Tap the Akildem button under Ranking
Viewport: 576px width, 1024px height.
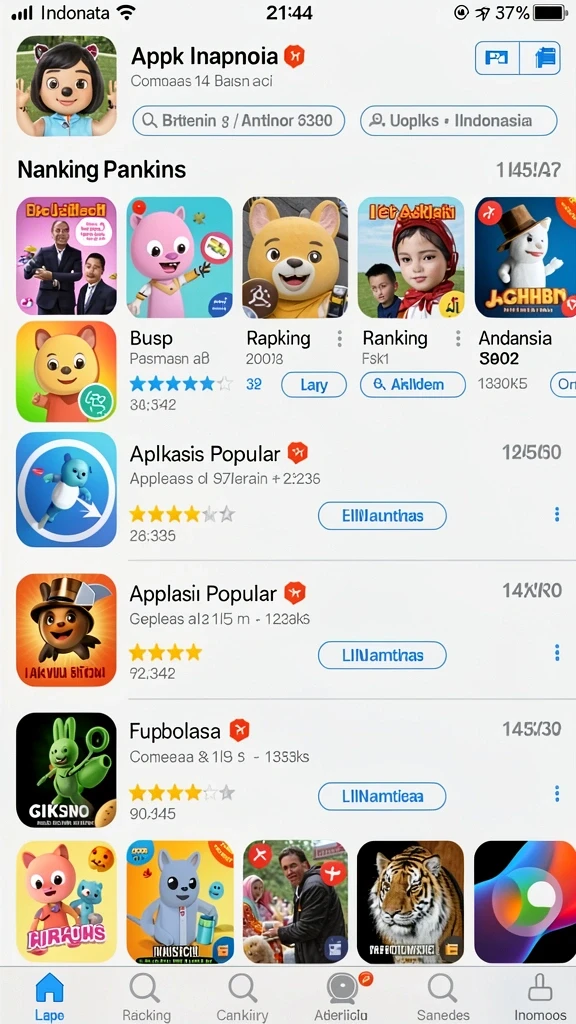click(x=413, y=385)
